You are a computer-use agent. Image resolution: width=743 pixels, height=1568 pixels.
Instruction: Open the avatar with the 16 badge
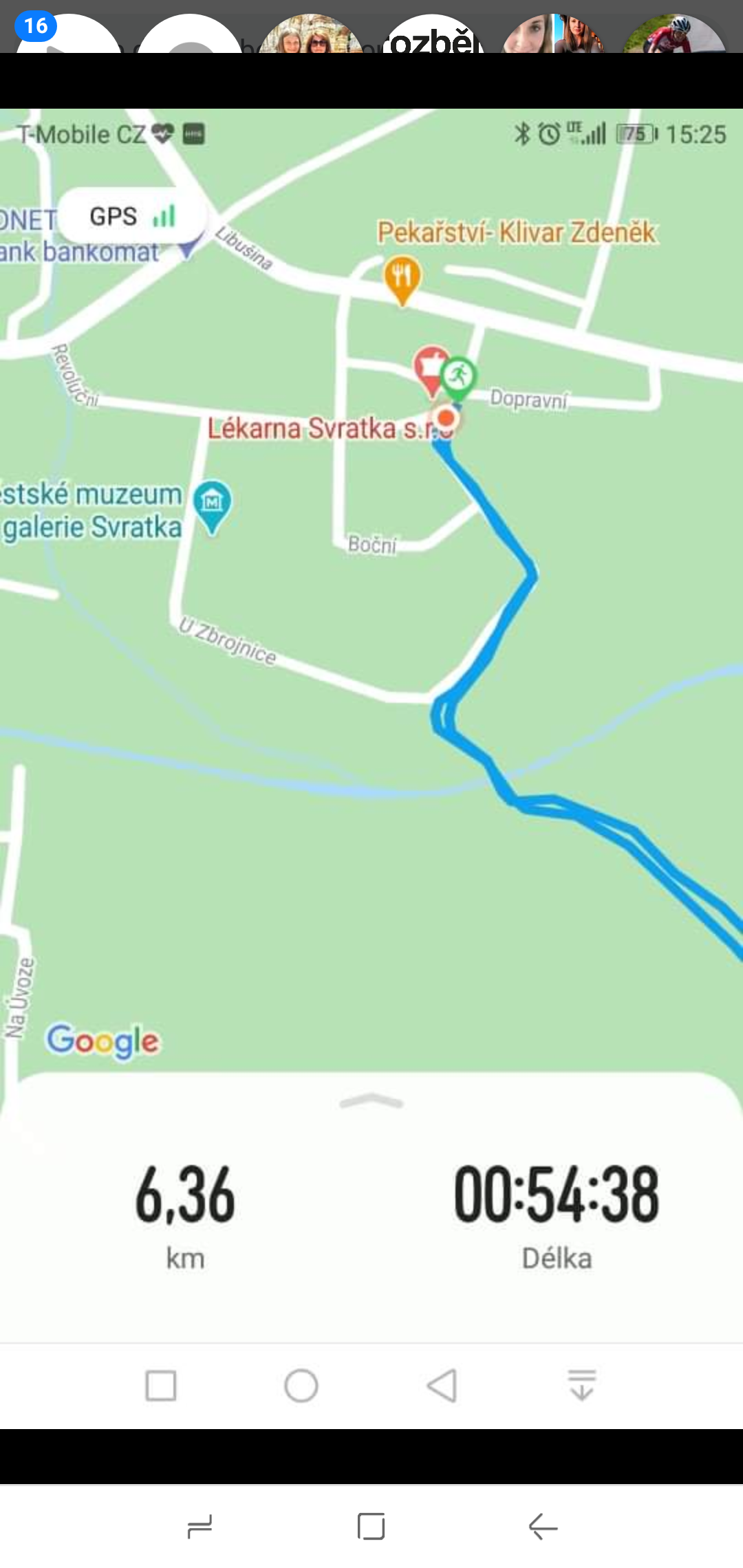coord(69,34)
